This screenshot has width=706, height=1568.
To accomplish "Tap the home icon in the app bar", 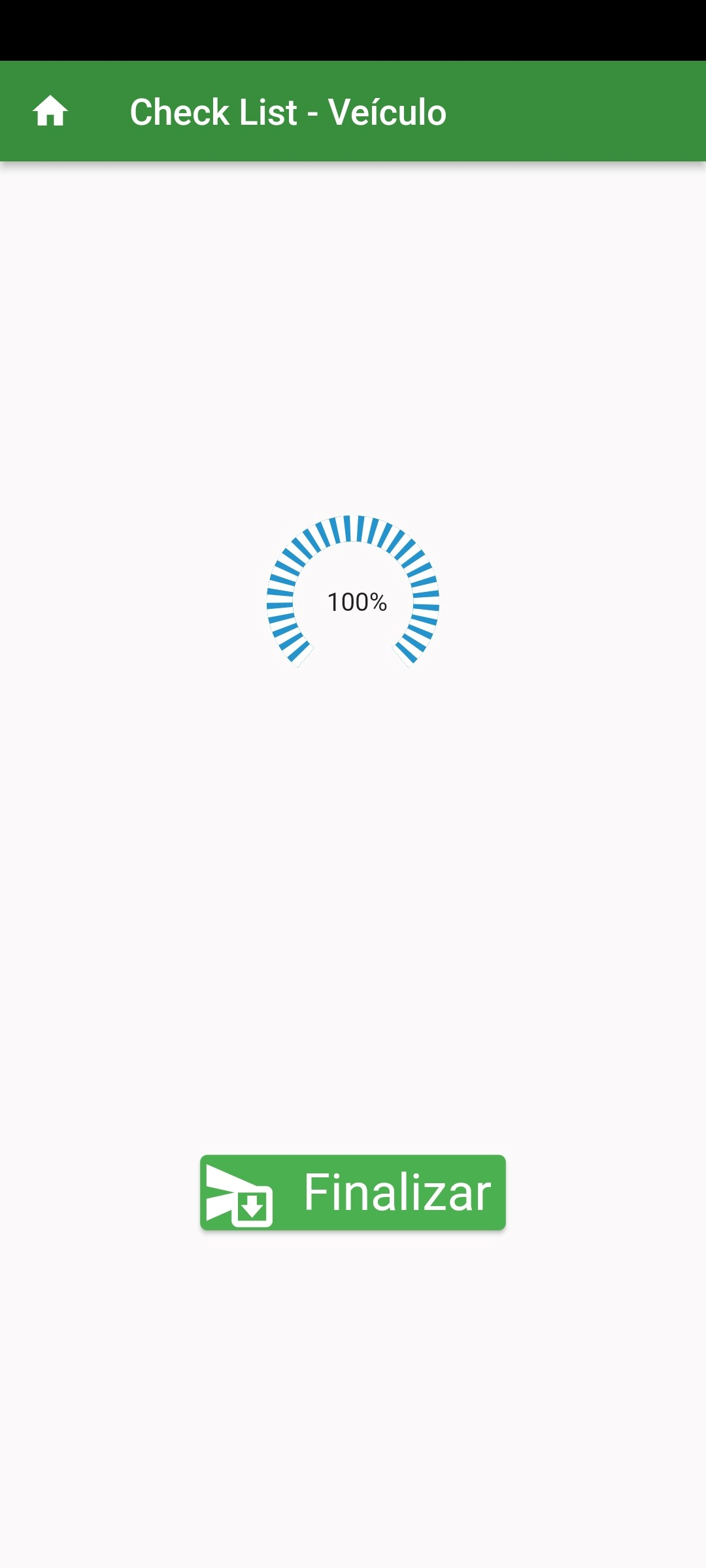I will [50, 111].
